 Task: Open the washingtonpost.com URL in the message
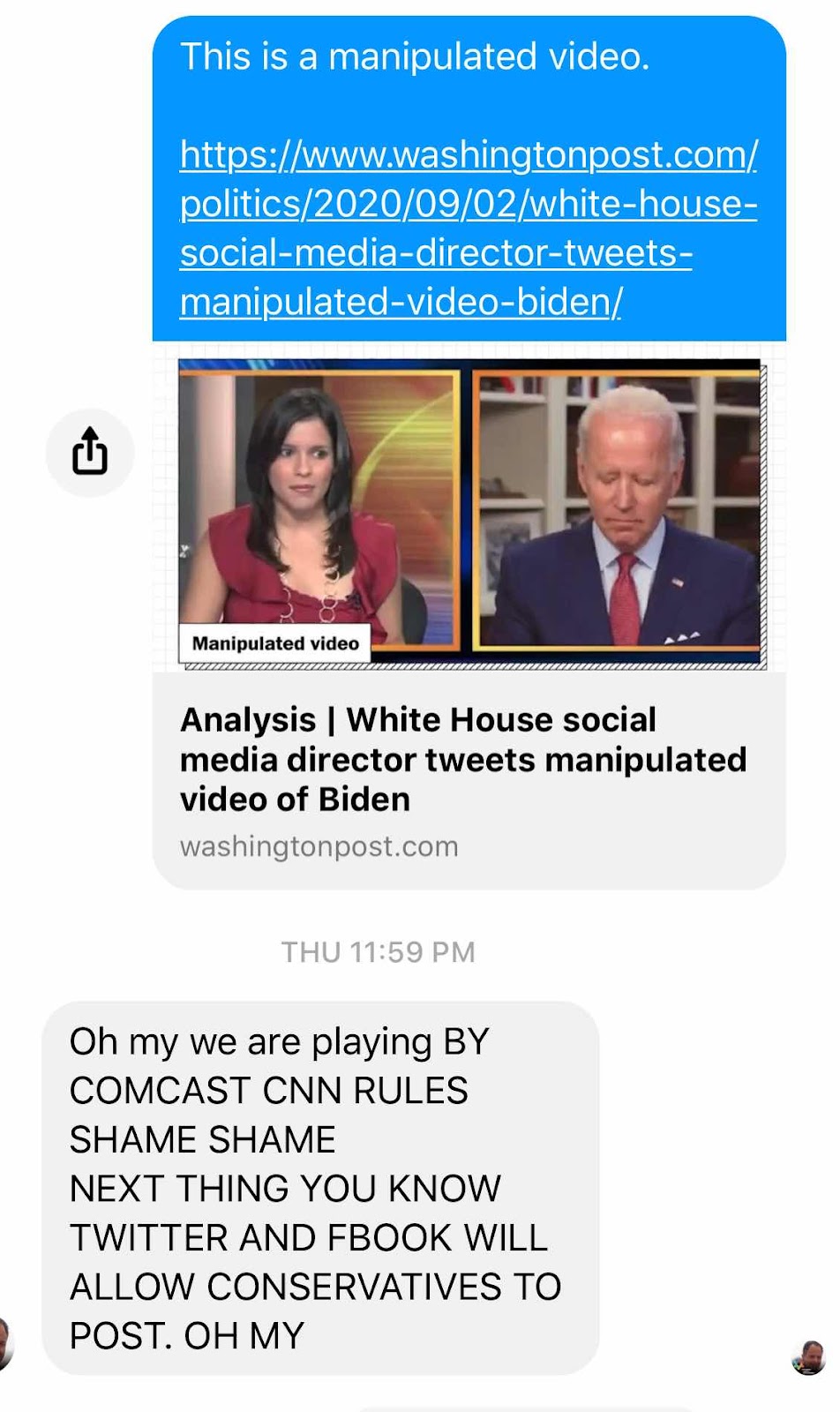tap(468, 228)
